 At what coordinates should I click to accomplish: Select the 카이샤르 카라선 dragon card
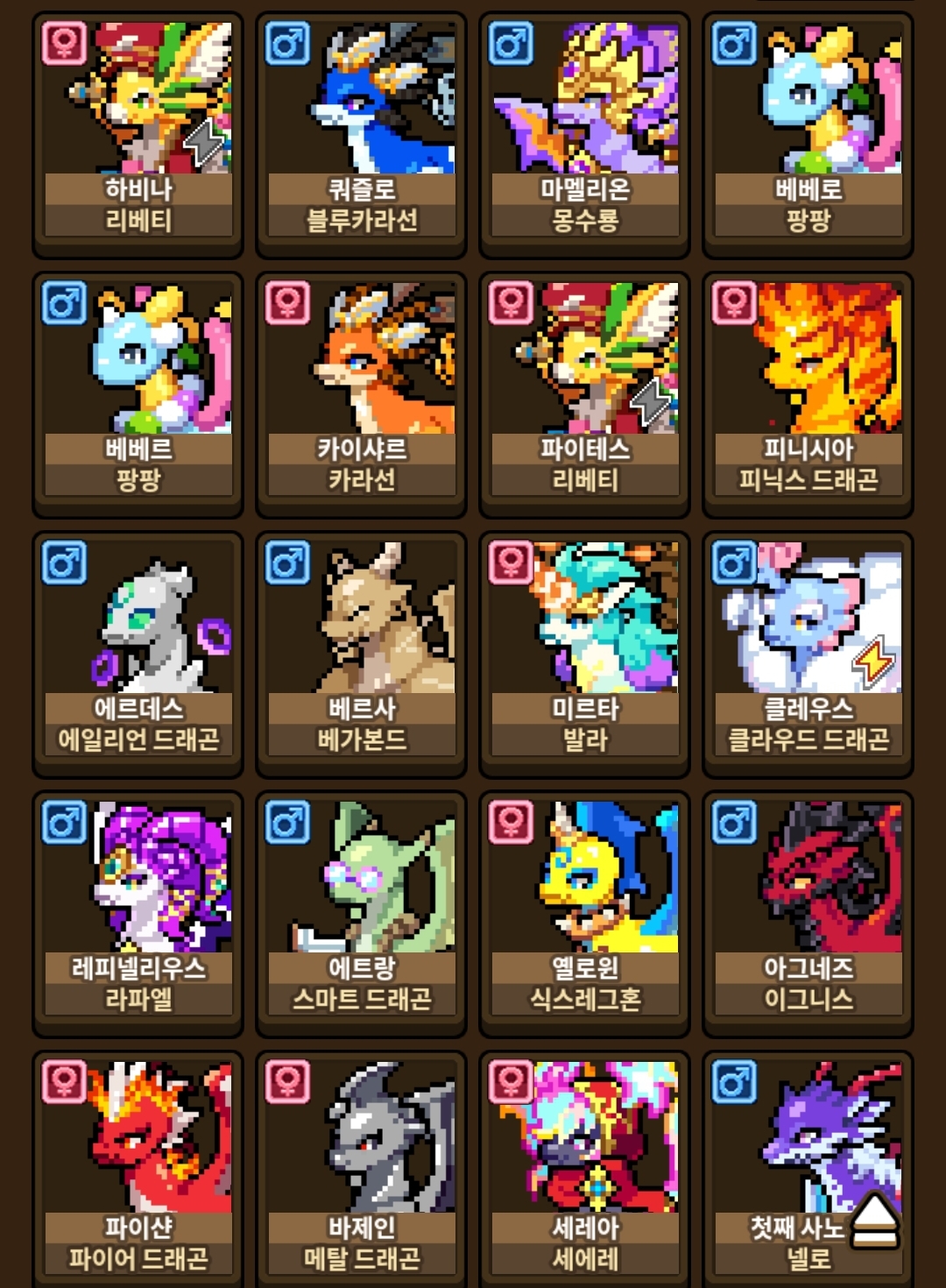pyautogui.click(x=361, y=394)
